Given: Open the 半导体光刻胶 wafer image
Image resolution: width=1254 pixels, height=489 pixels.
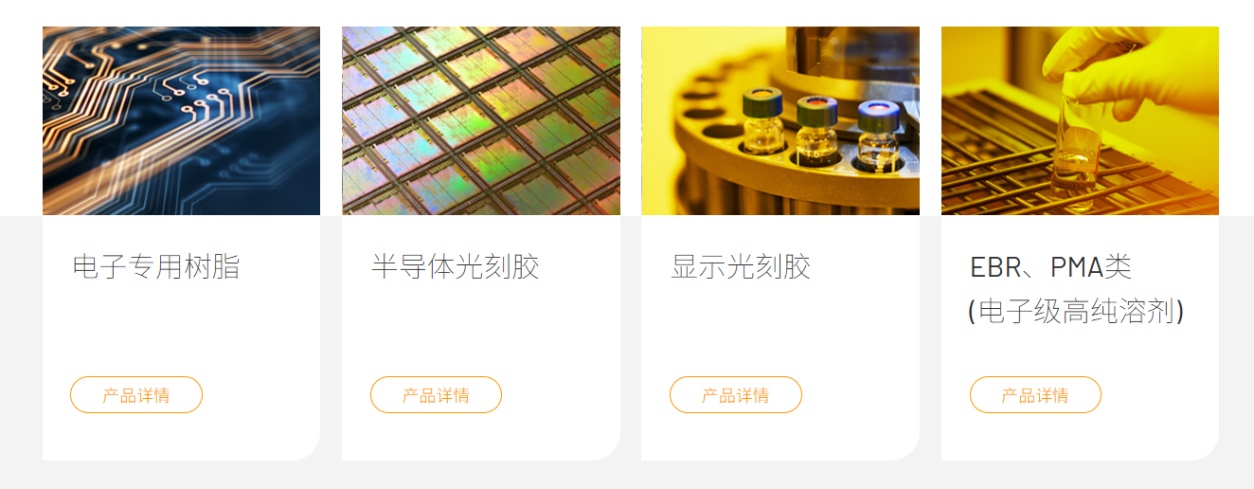Looking at the screenshot, I should pos(481,121).
